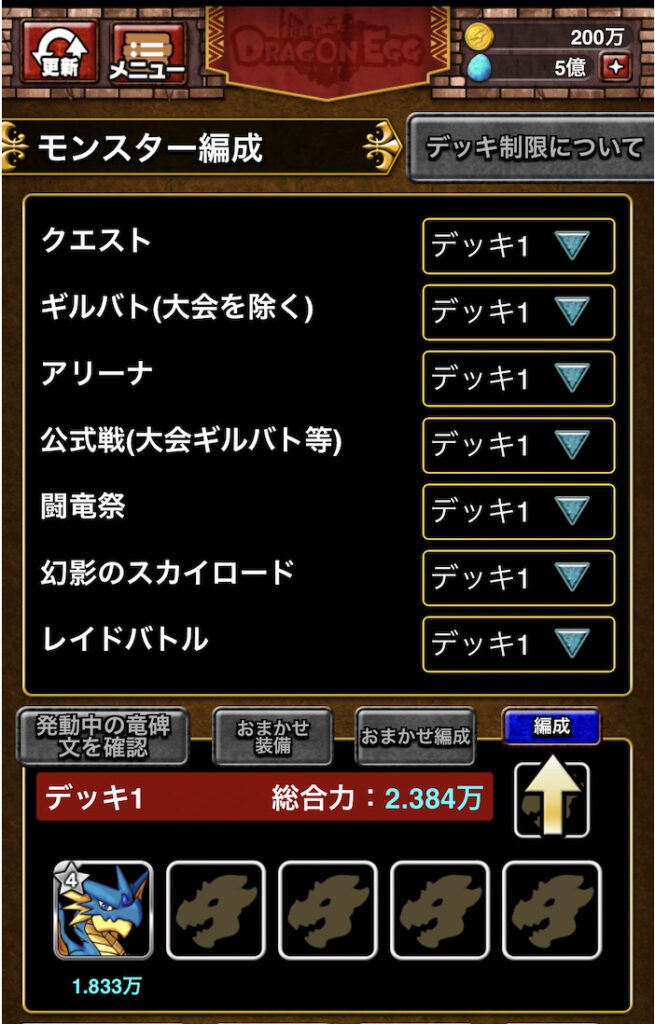Expand the ギルバト(大会を除く) deck dropdown

point(518,312)
